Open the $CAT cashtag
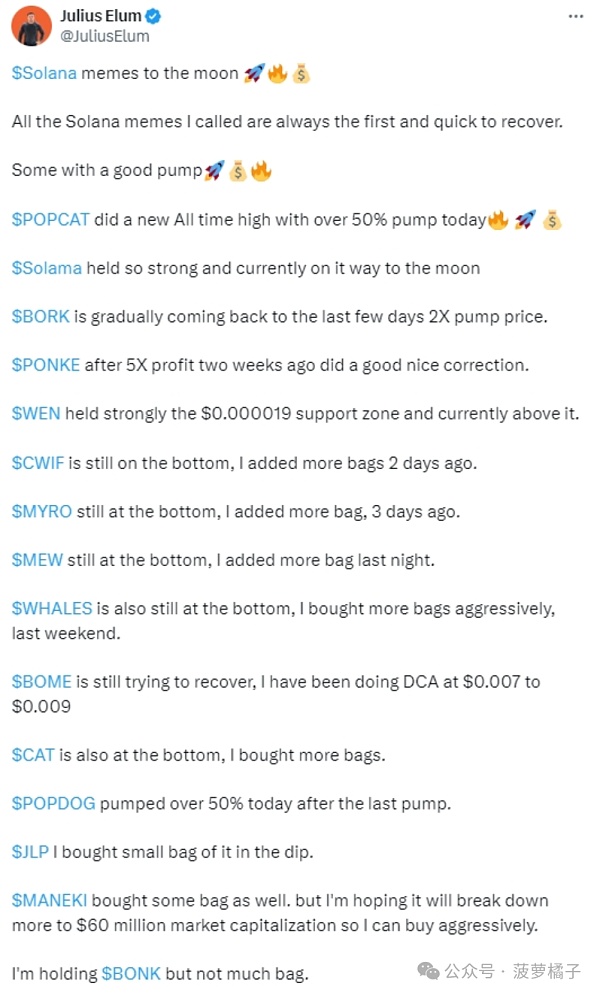The height and width of the screenshot is (995, 600). click(33, 754)
